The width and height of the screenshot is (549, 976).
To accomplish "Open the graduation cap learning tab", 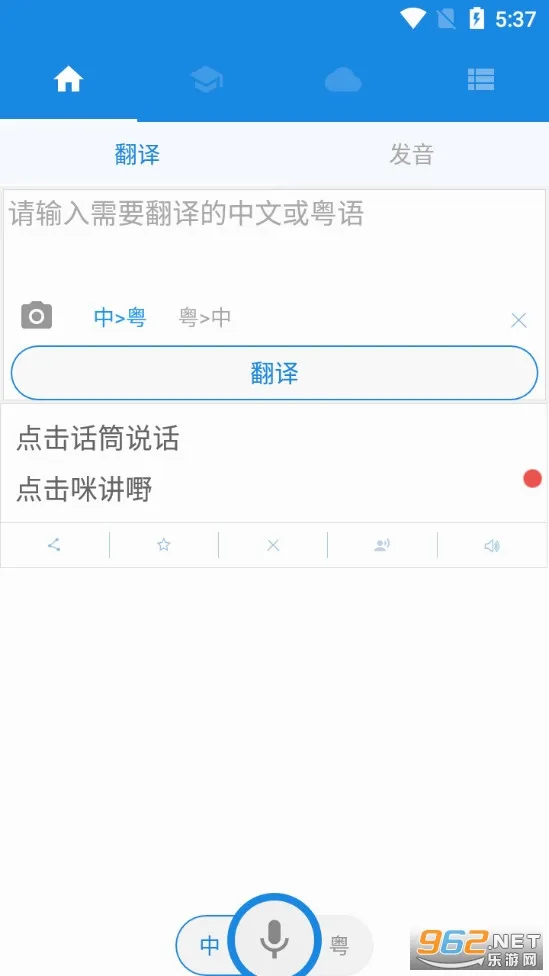I will click(x=206, y=80).
